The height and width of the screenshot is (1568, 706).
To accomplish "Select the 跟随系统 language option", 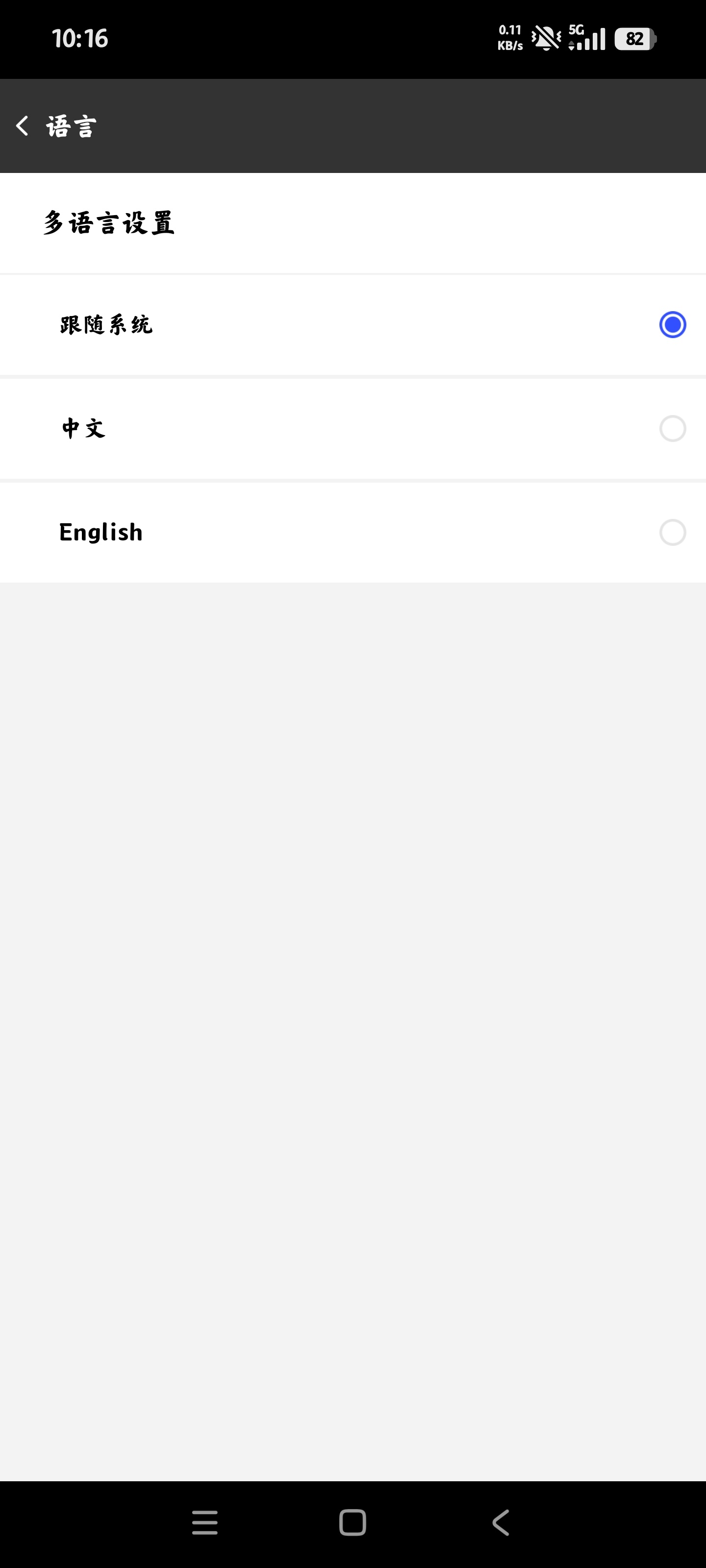I will click(672, 324).
